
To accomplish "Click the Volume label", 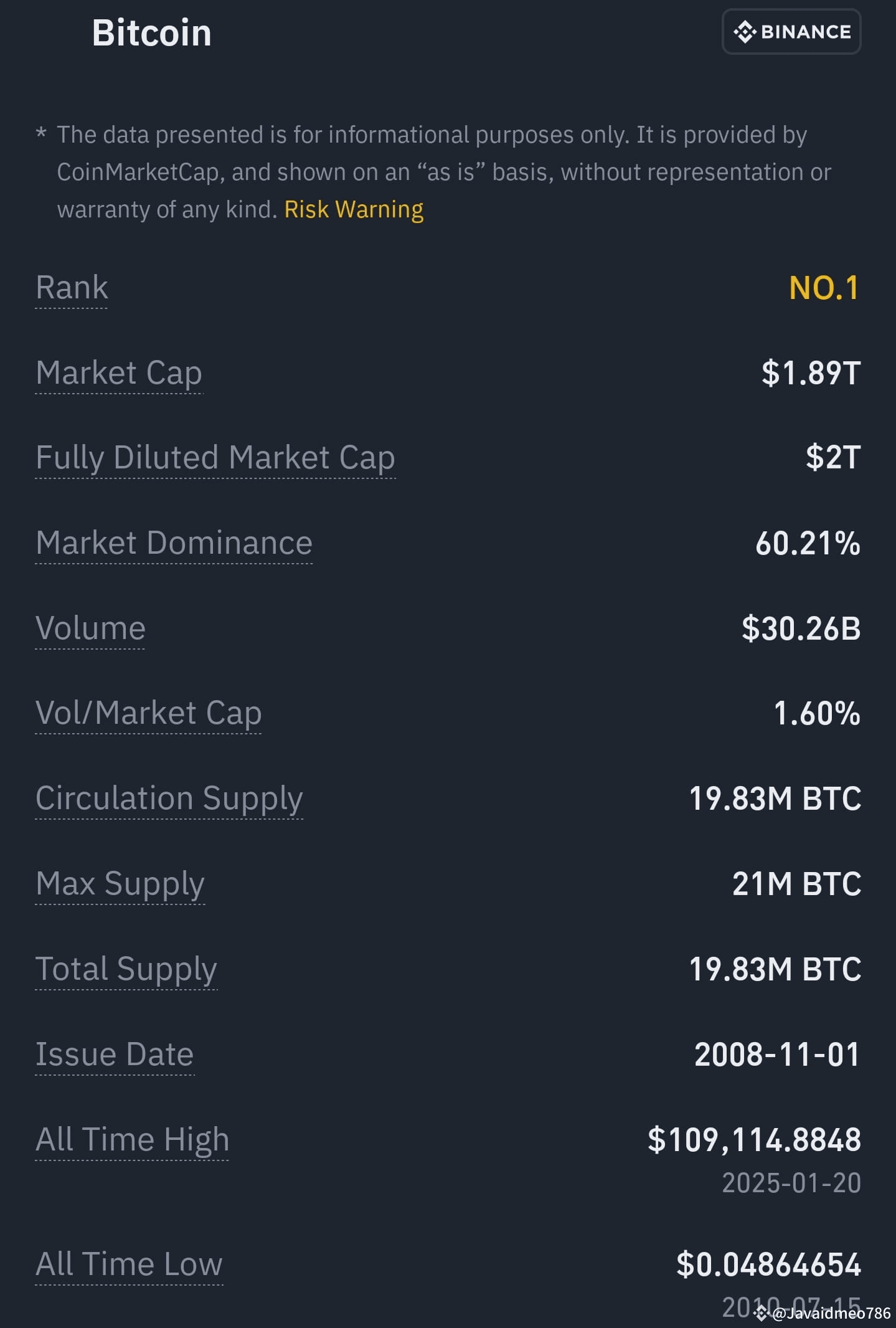I will (90, 628).
